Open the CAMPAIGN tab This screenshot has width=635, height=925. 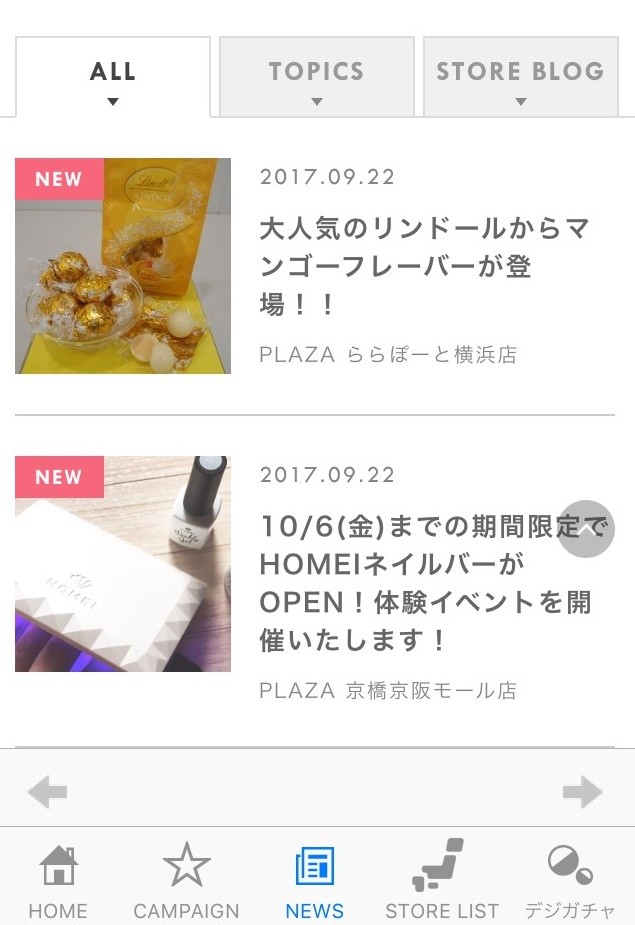[186, 881]
